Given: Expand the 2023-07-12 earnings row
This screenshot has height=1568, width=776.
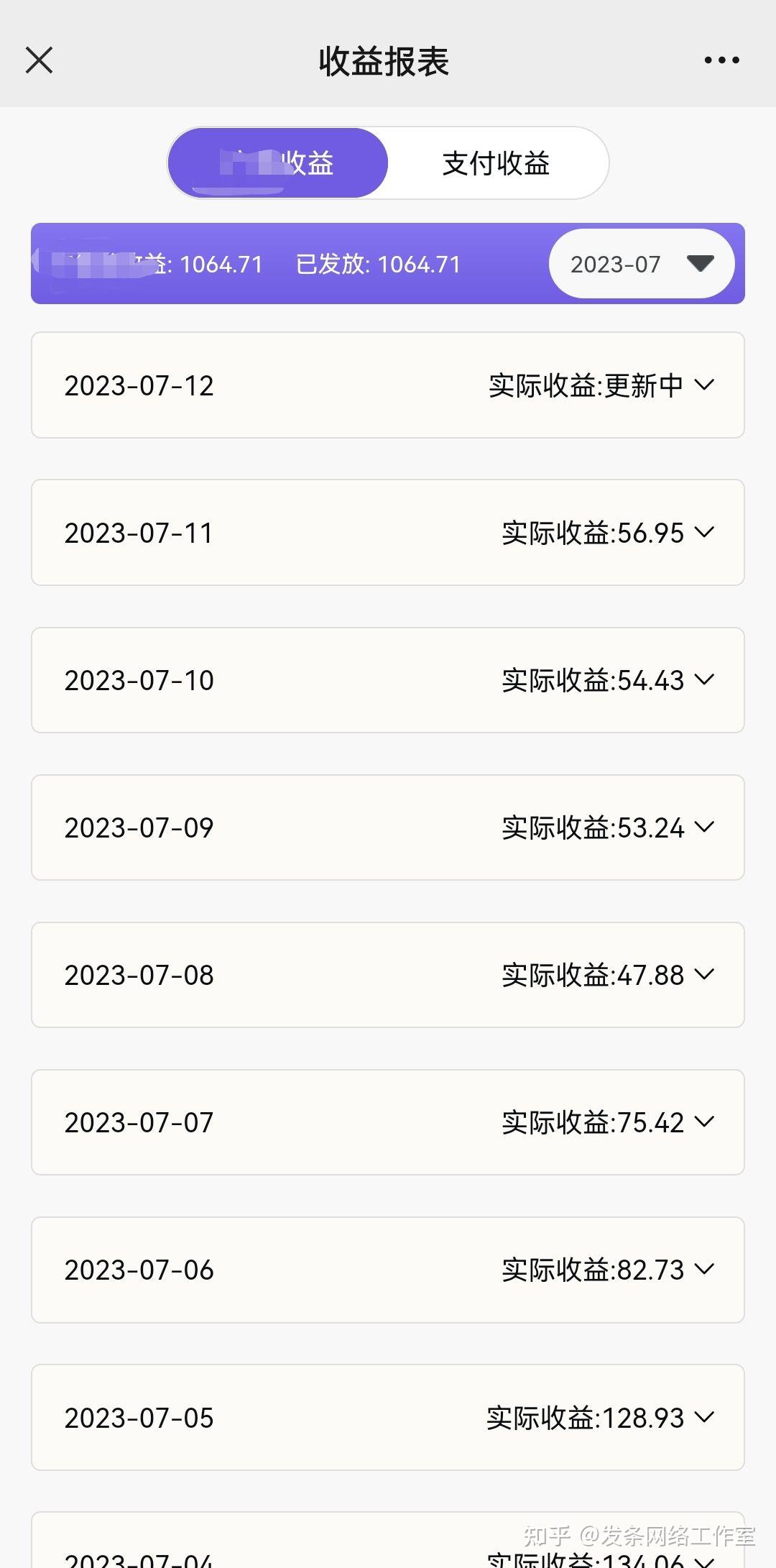Looking at the screenshot, I should [x=704, y=385].
